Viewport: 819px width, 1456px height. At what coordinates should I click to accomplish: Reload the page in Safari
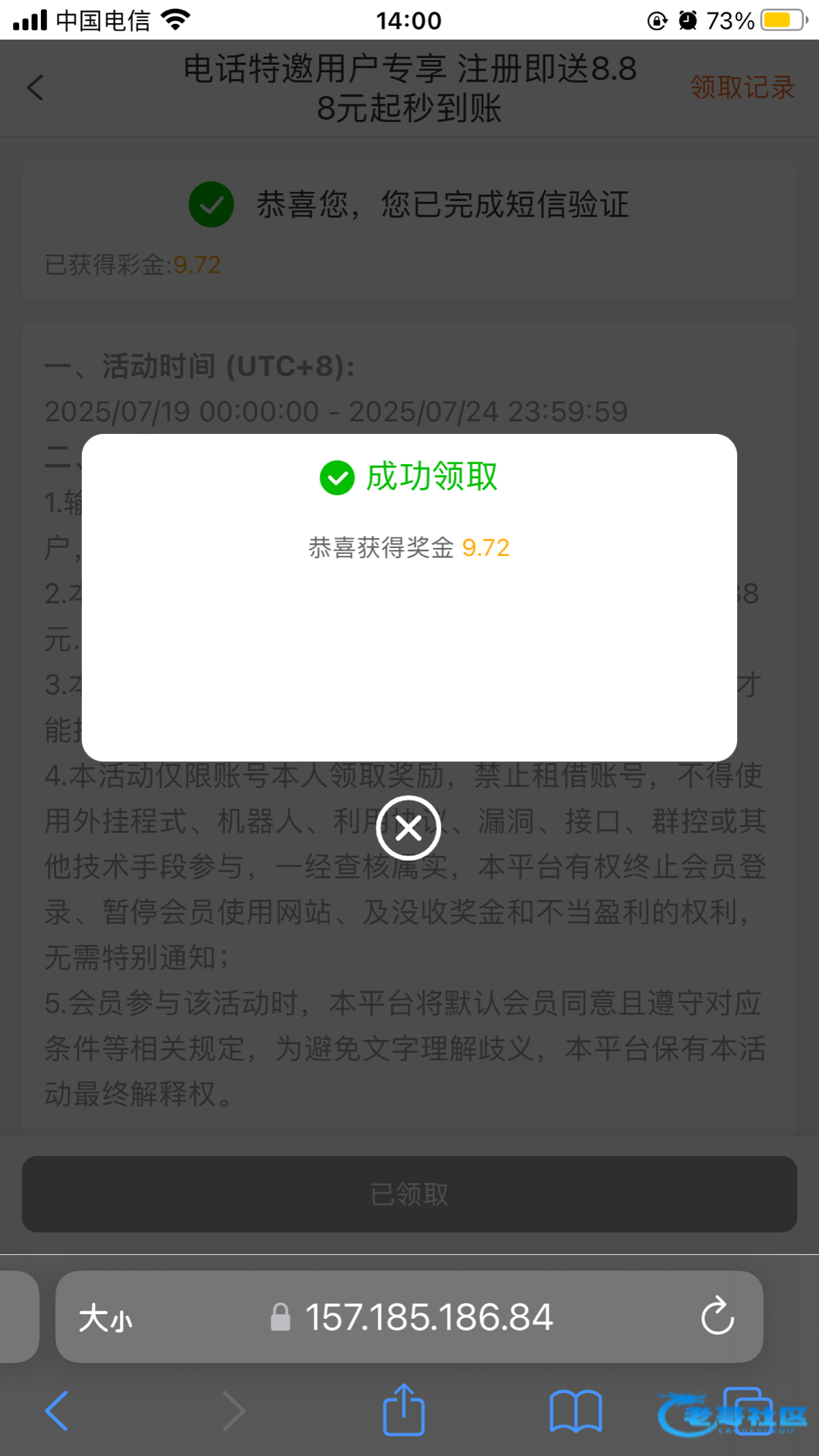click(x=717, y=1316)
